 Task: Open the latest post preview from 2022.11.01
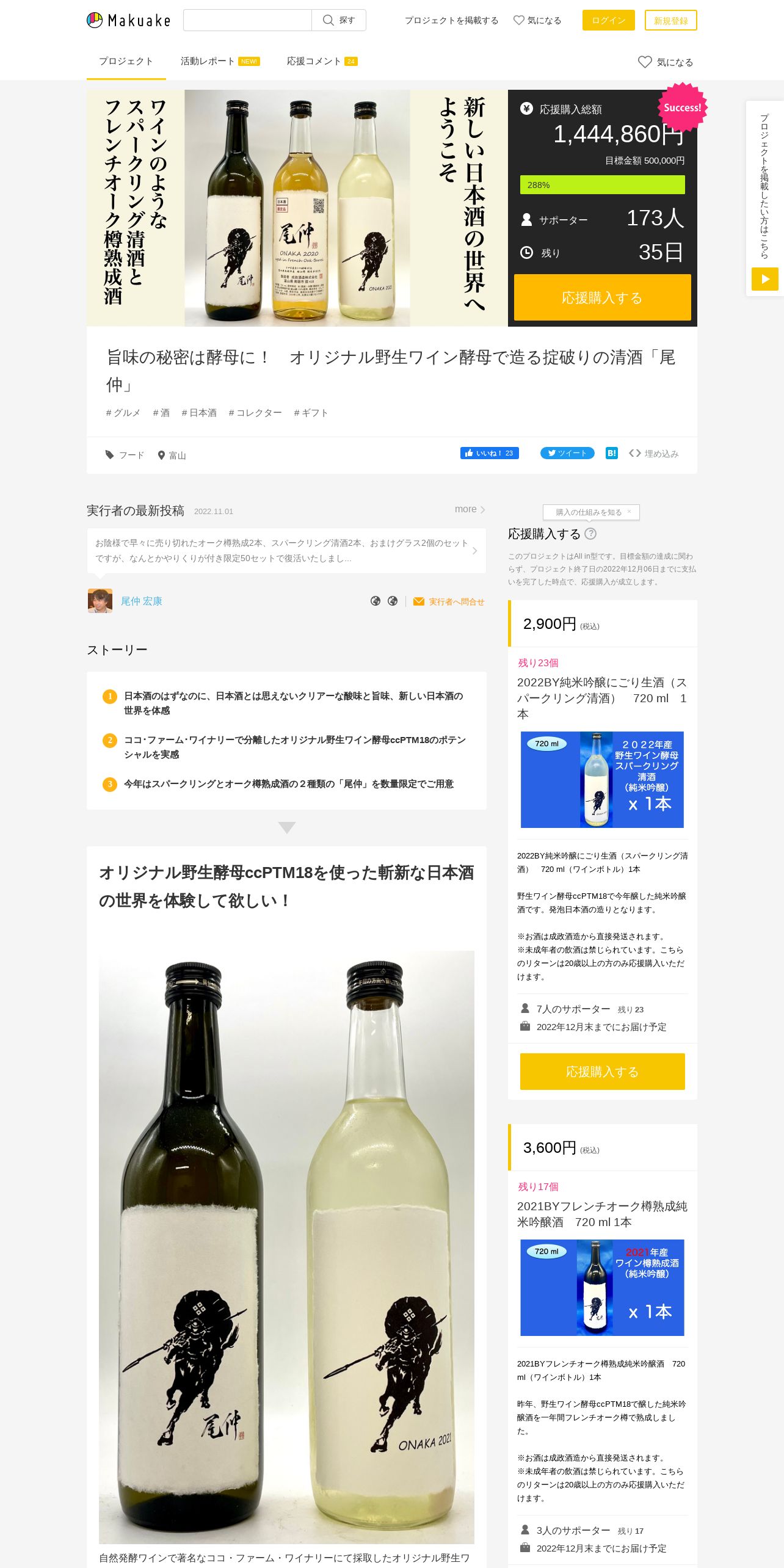click(286, 551)
